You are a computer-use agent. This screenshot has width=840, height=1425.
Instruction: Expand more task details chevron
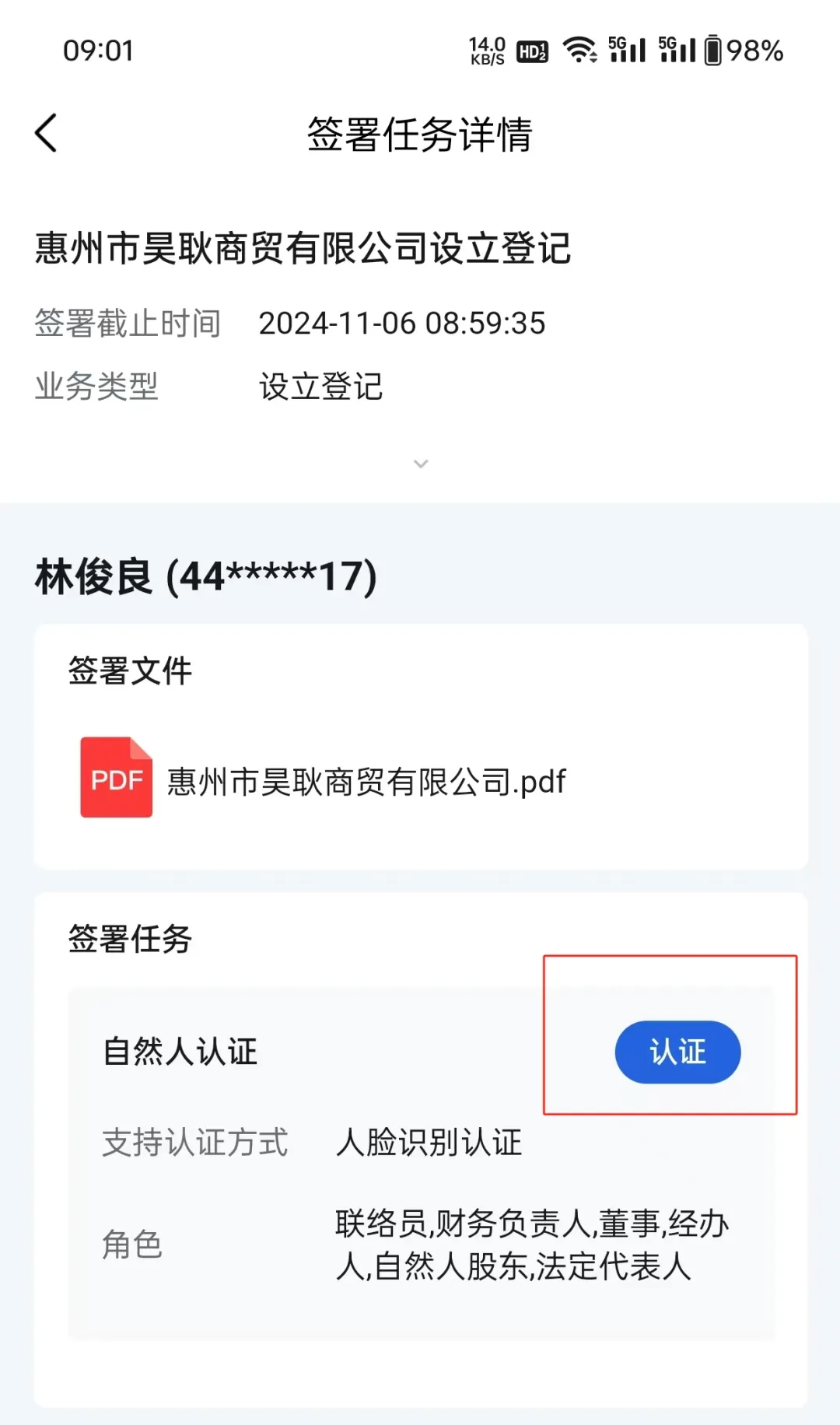[x=421, y=464]
